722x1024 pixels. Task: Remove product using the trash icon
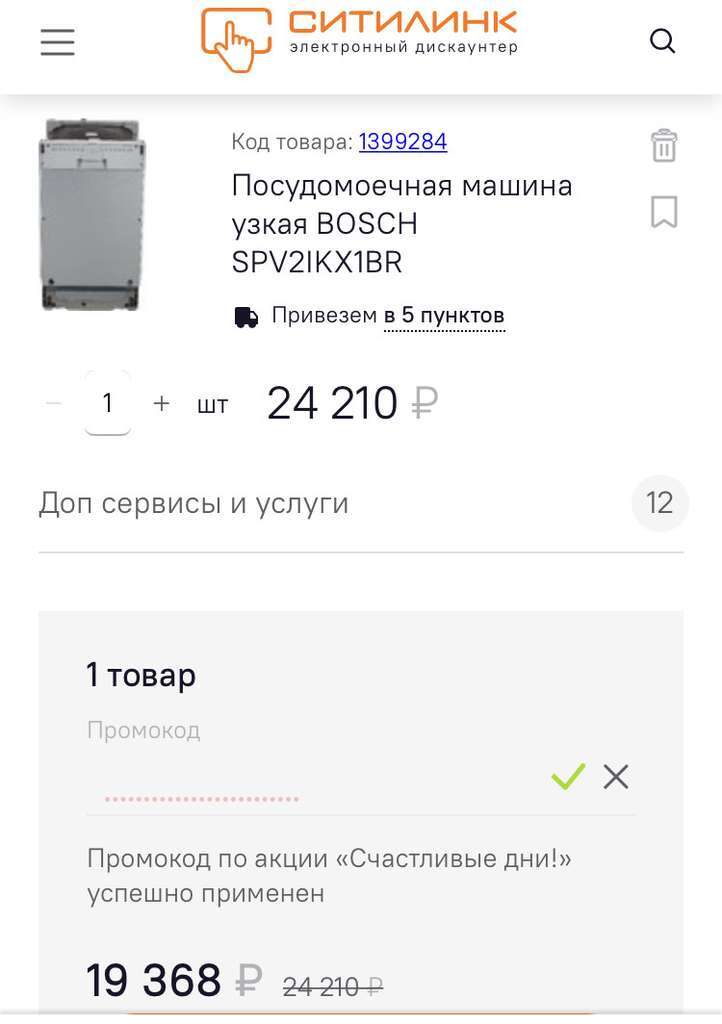(663, 145)
